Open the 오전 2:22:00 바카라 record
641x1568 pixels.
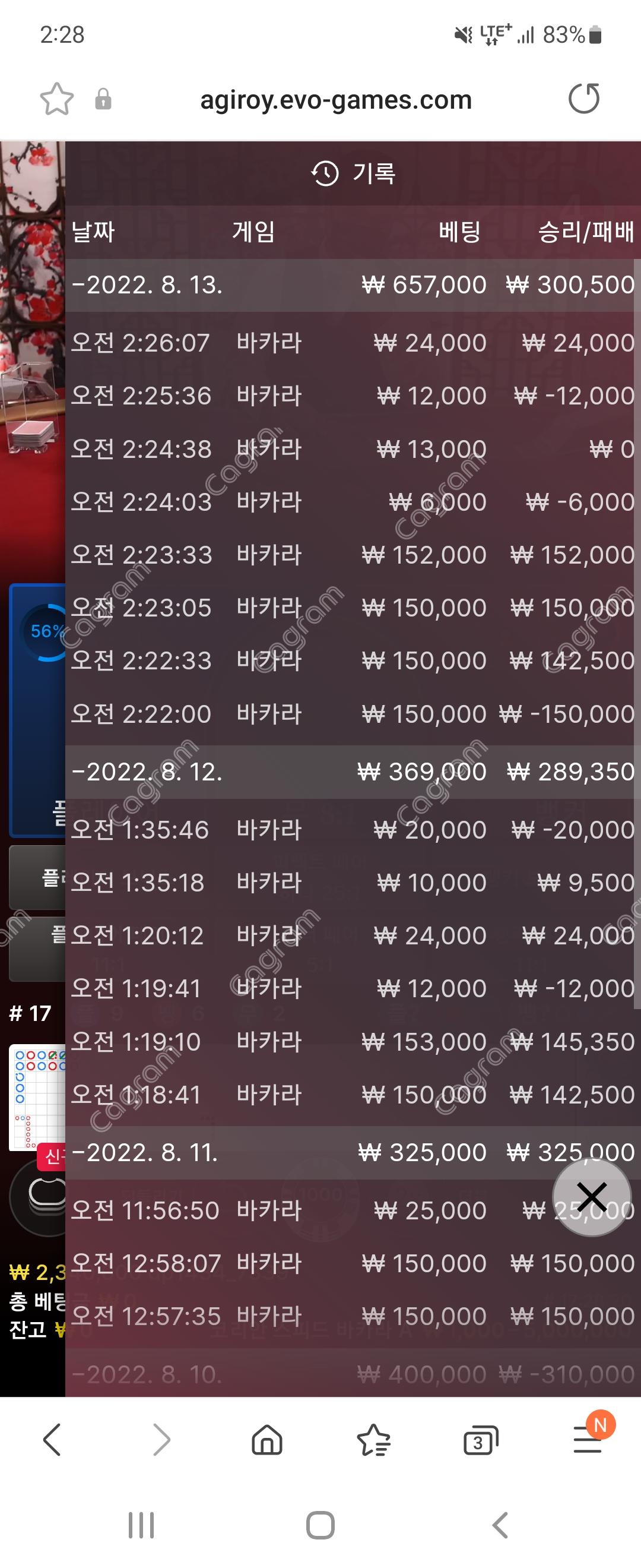pyautogui.click(x=351, y=713)
